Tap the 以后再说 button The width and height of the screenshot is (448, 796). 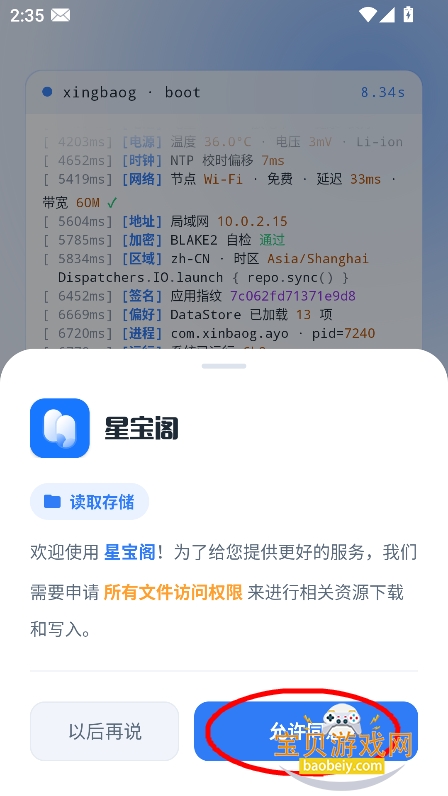[105, 731]
